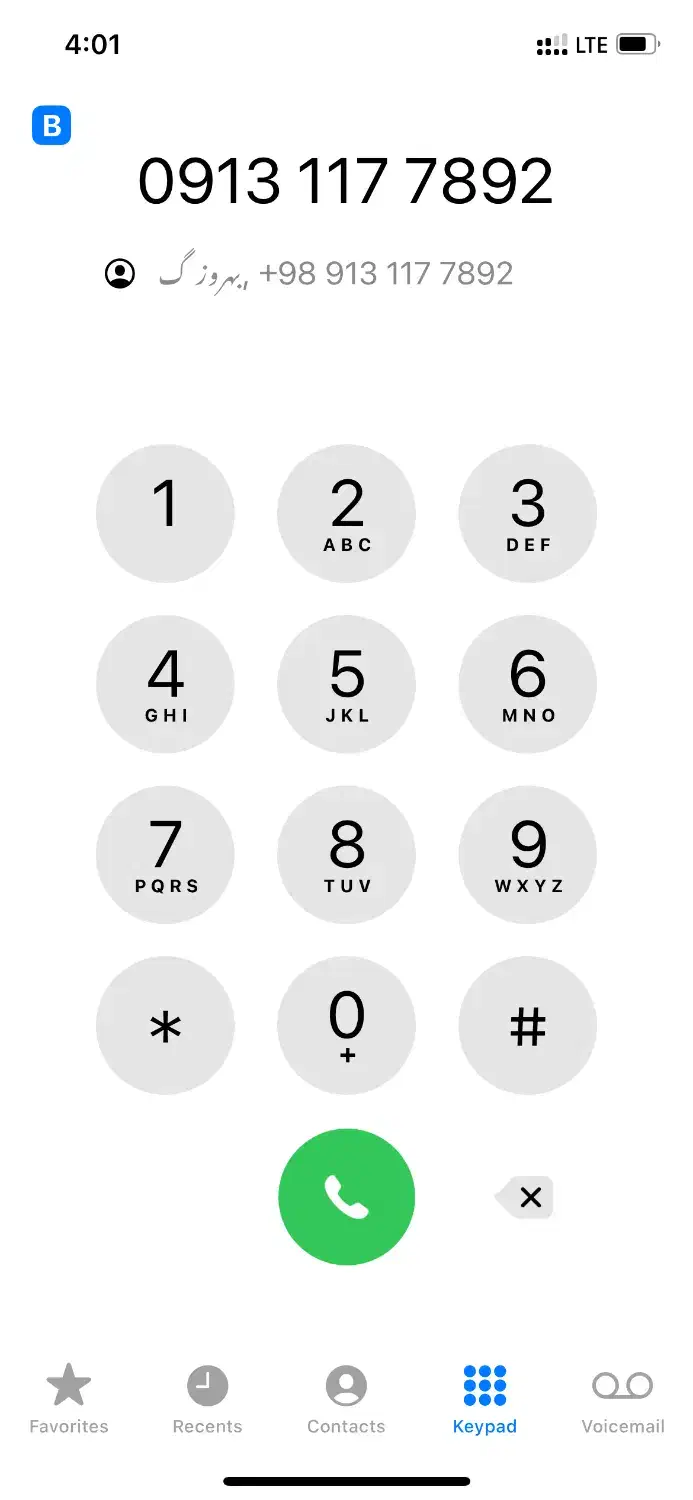Call the number with green phone button

click(346, 1197)
